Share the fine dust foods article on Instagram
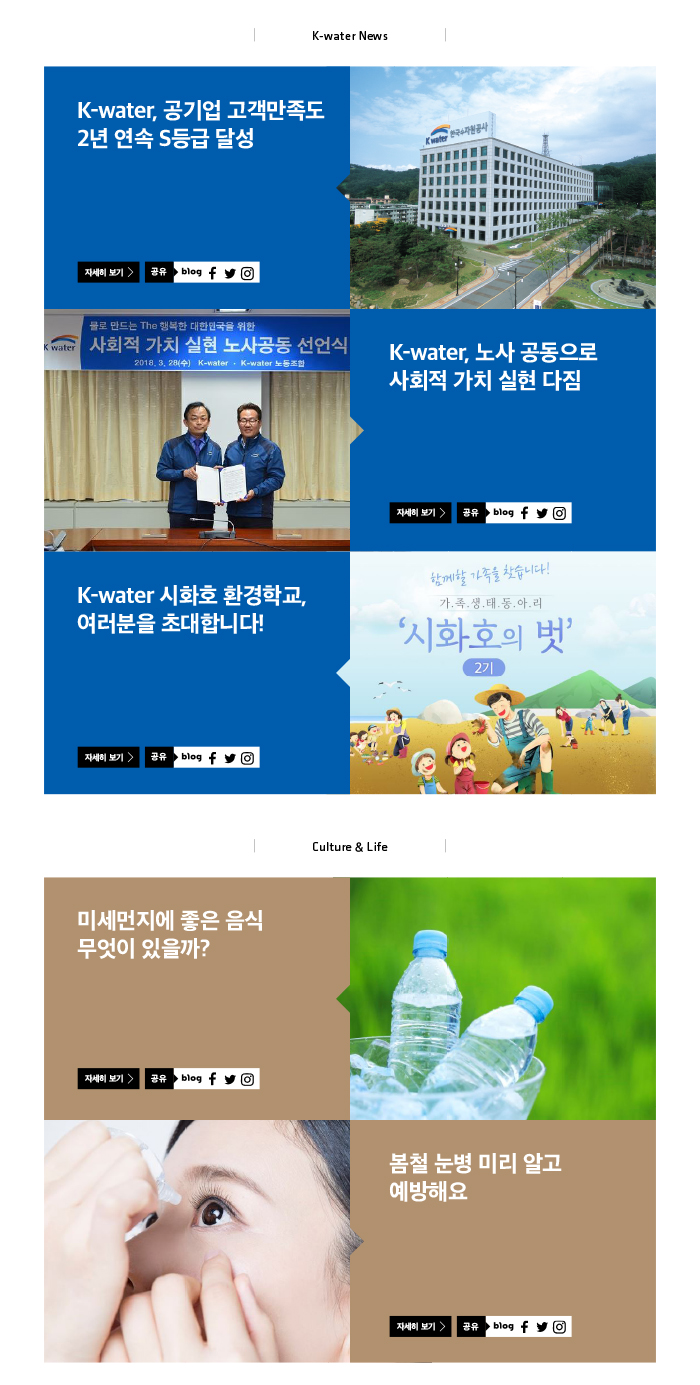This screenshot has width=700, height=1385. (247, 1079)
